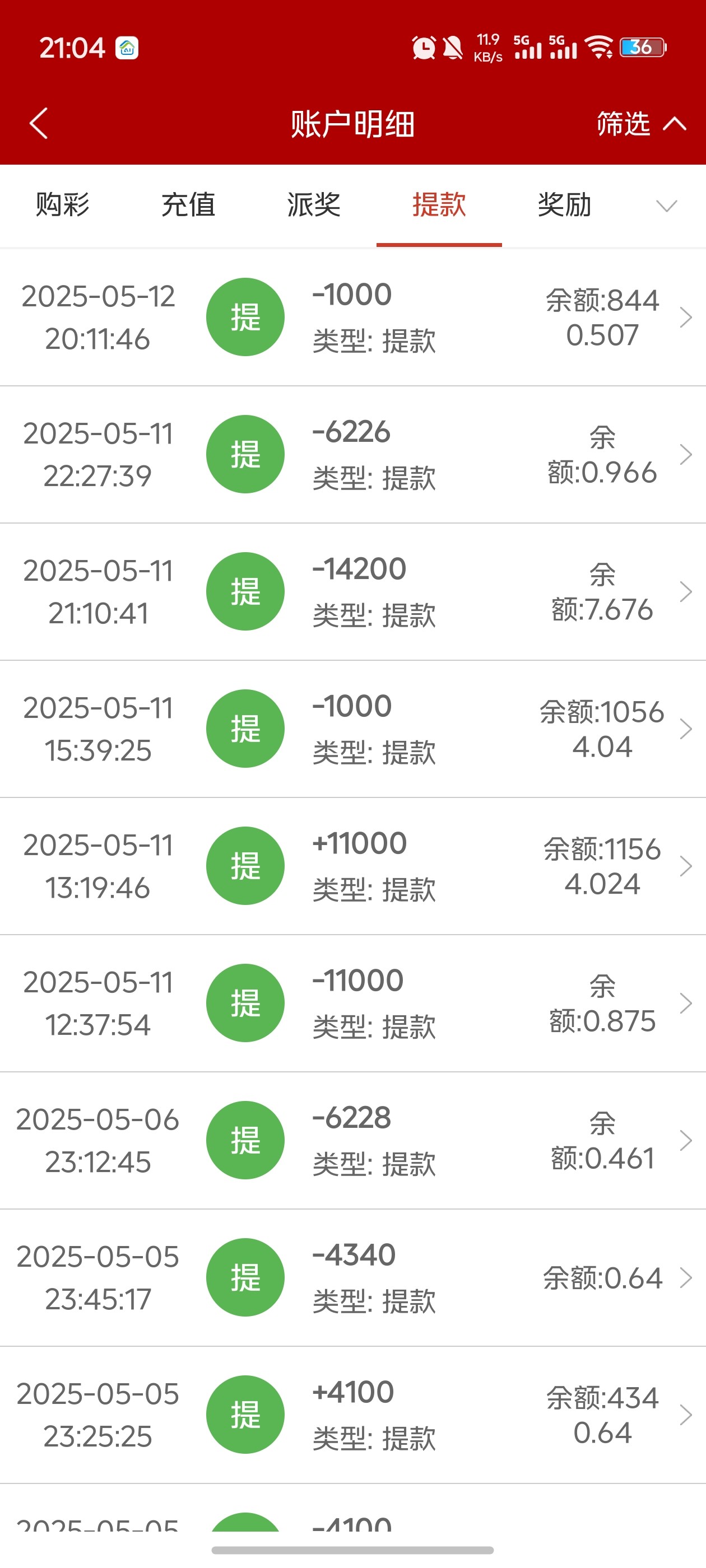Image resolution: width=706 pixels, height=1568 pixels.
Task: View details of the +11000 entry
Action: click(352, 866)
